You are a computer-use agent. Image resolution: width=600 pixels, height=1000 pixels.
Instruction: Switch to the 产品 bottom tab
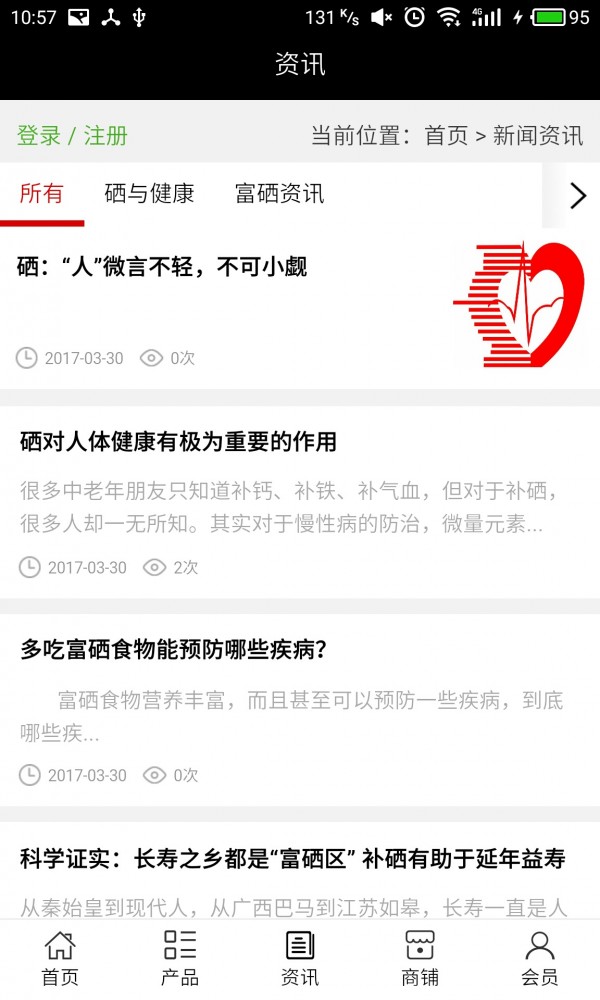(x=180, y=958)
